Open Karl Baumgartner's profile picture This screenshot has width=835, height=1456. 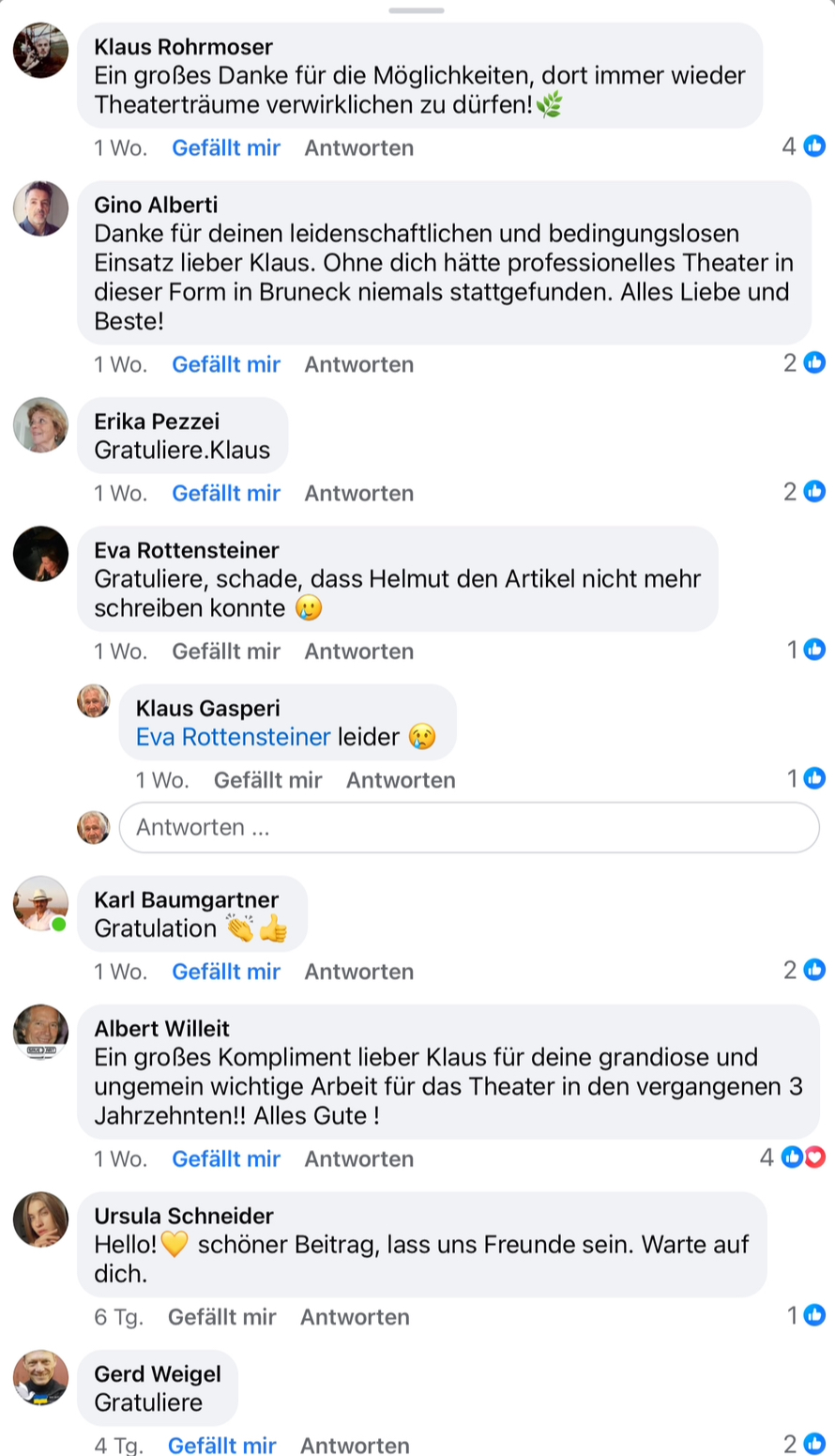pyautogui.click(x=40, y=903)
